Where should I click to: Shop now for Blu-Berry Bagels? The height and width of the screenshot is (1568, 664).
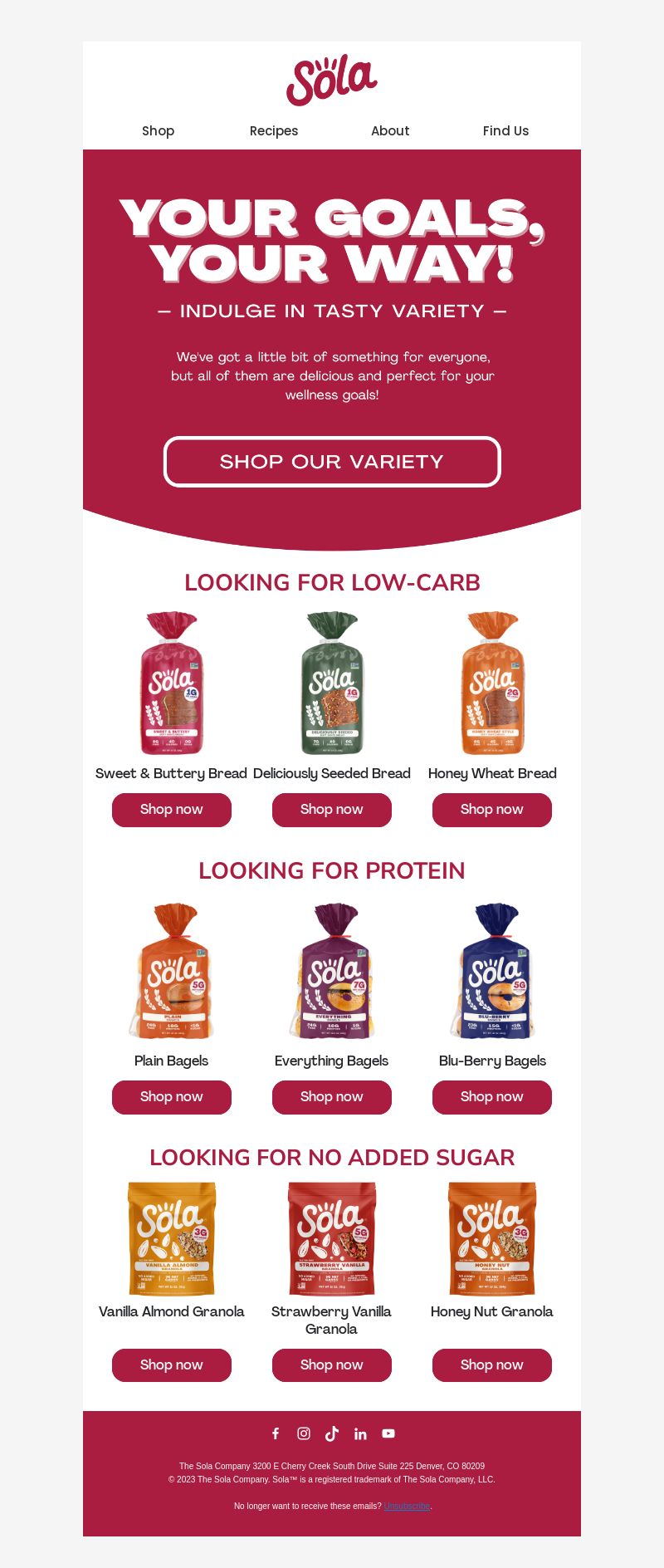[x=492, y=1097]
